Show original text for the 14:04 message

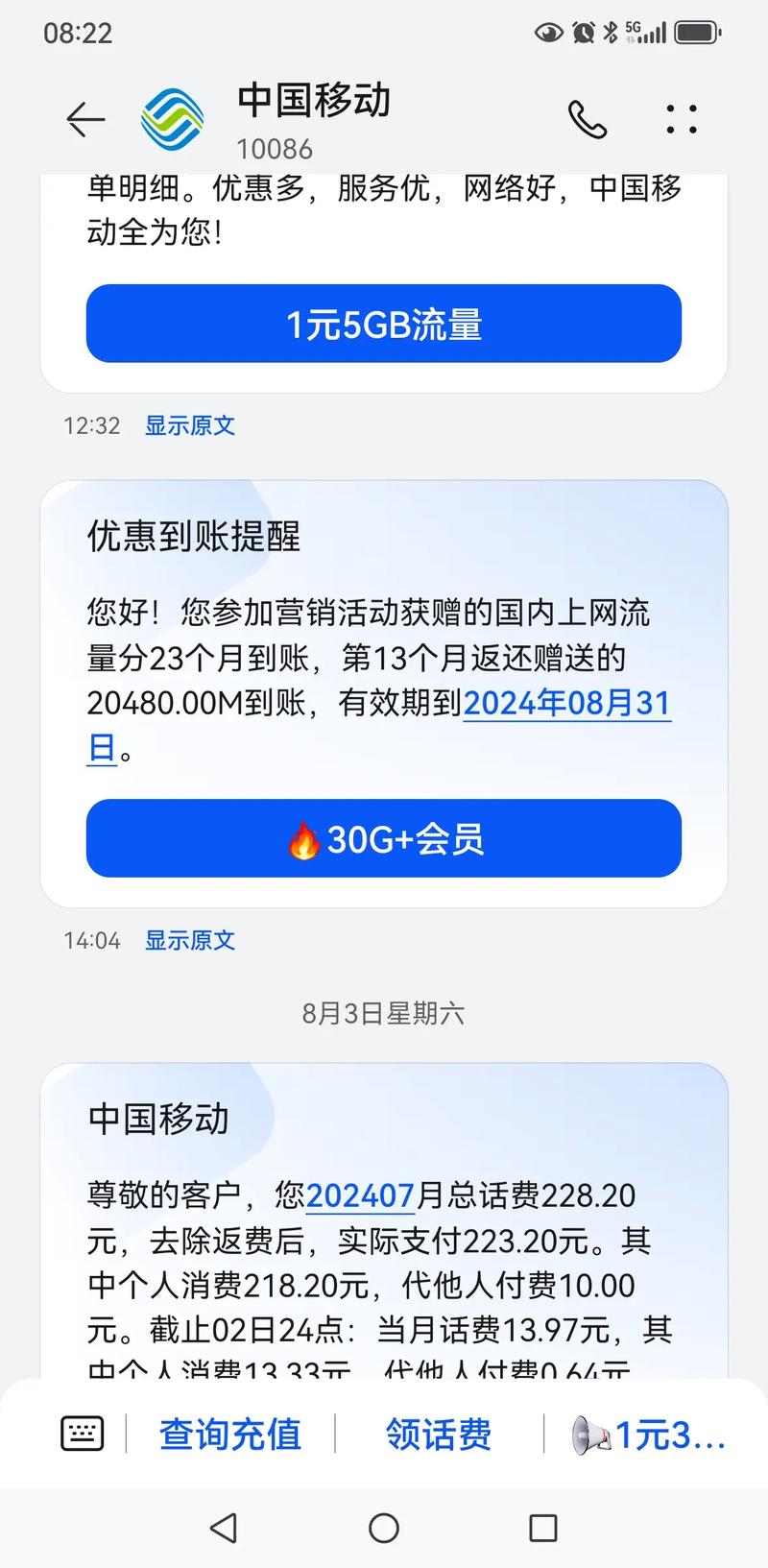pos(189,940)
